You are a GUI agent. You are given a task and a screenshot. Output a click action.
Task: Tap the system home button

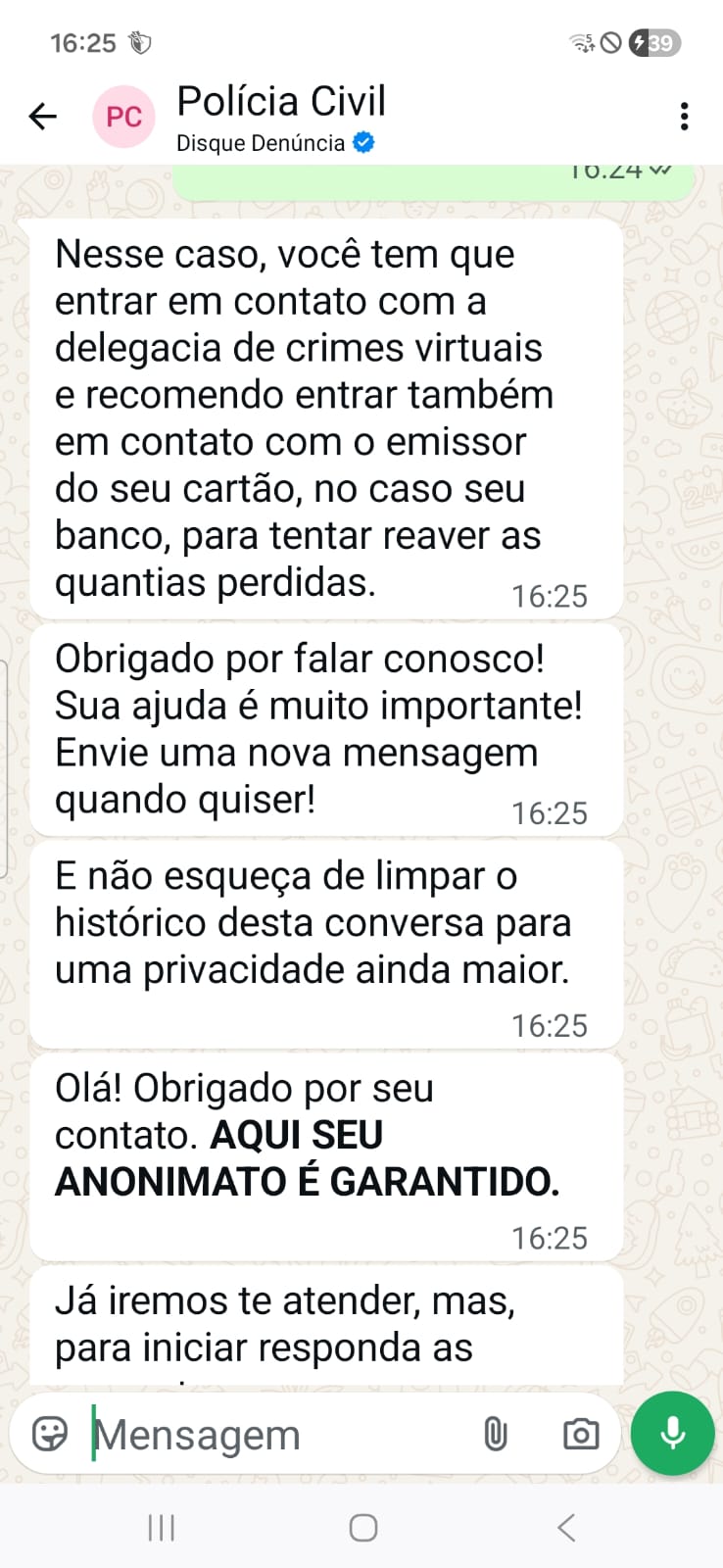pos(362,1527)
